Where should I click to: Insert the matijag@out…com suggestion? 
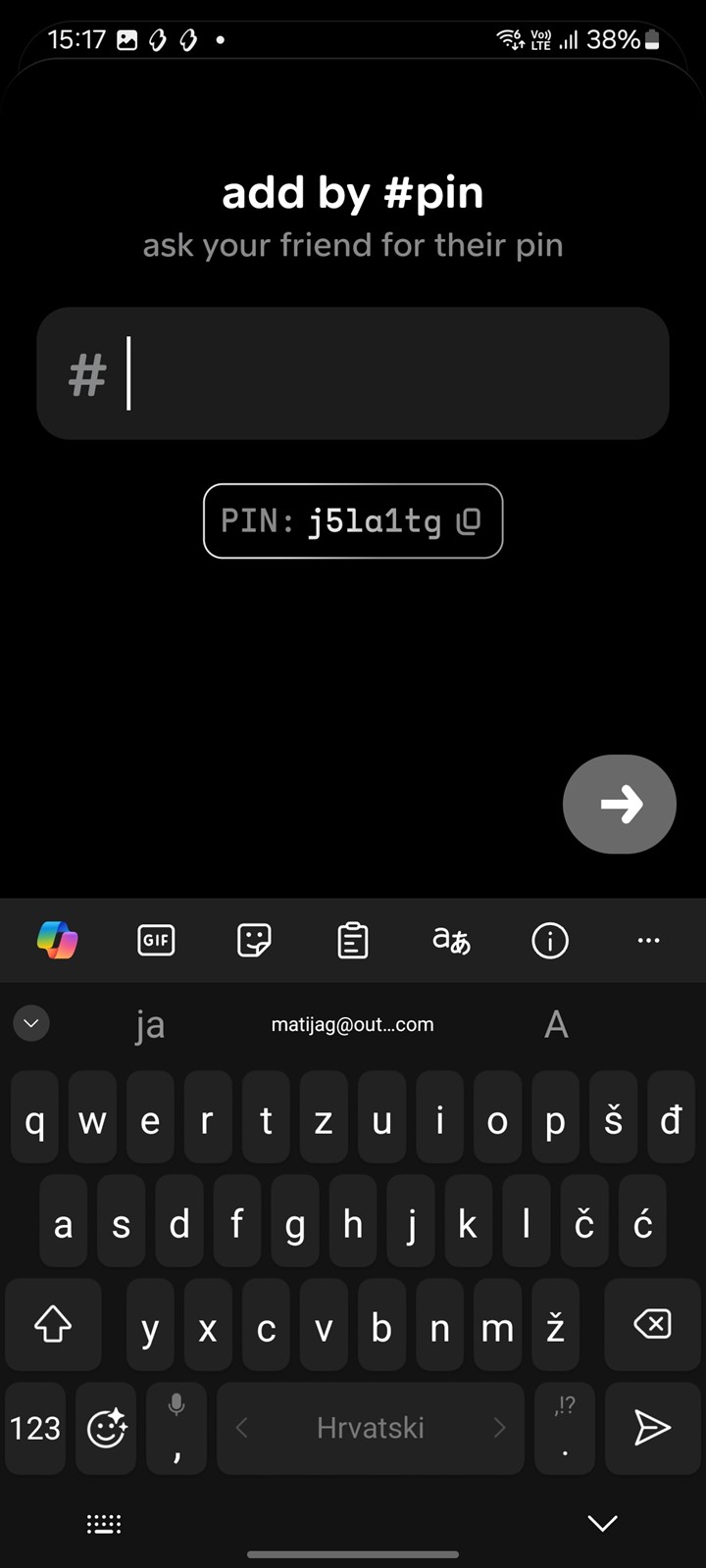[x=353, y=1025]
